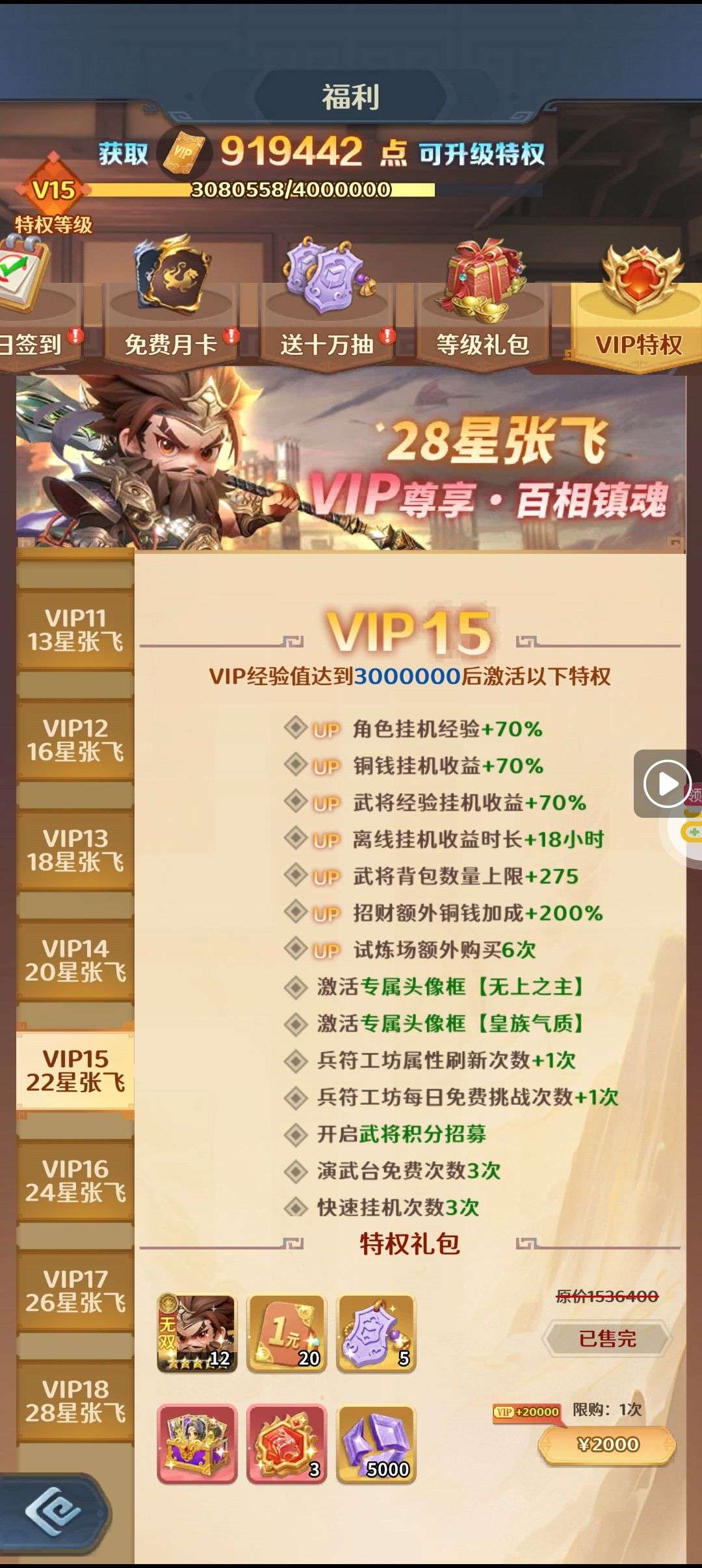The image size is (702, 1568).
Task: Open the 28星张飞 VIP banner
Action: [x=351, y=463]
